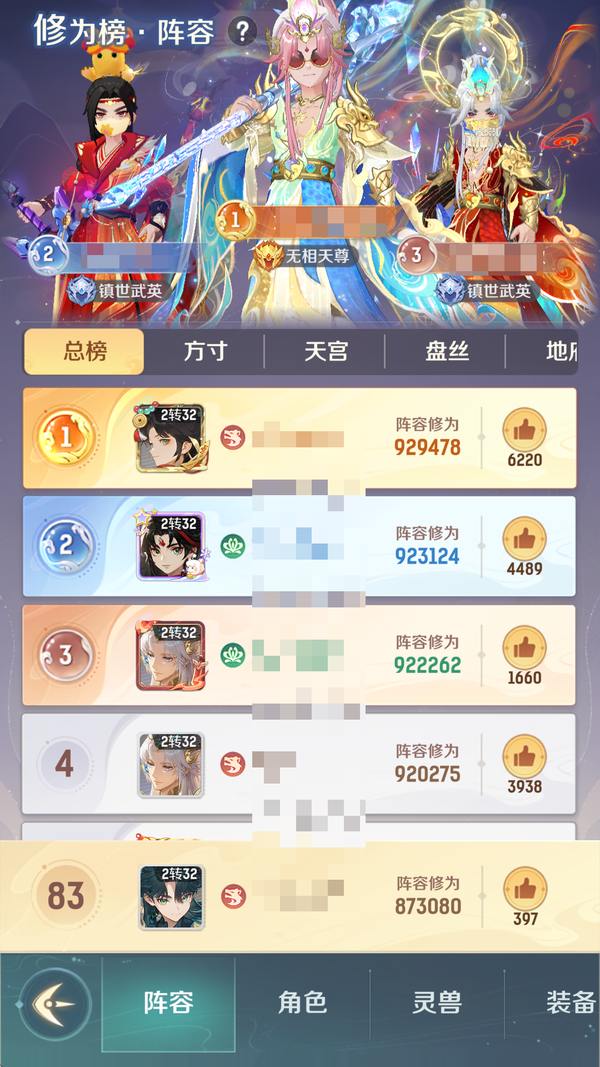Viewport: 600px width, 1067px height.
Task: Open the rank 2 entry with 923124 阵容修为
Action: tap(300, 547)
